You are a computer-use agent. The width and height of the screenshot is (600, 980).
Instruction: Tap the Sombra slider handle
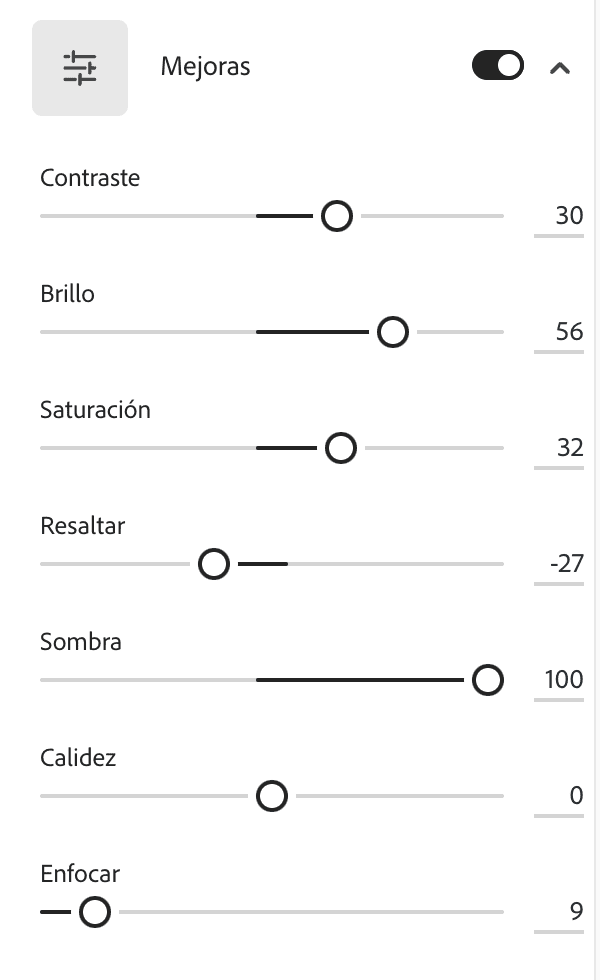coord(488,680)
